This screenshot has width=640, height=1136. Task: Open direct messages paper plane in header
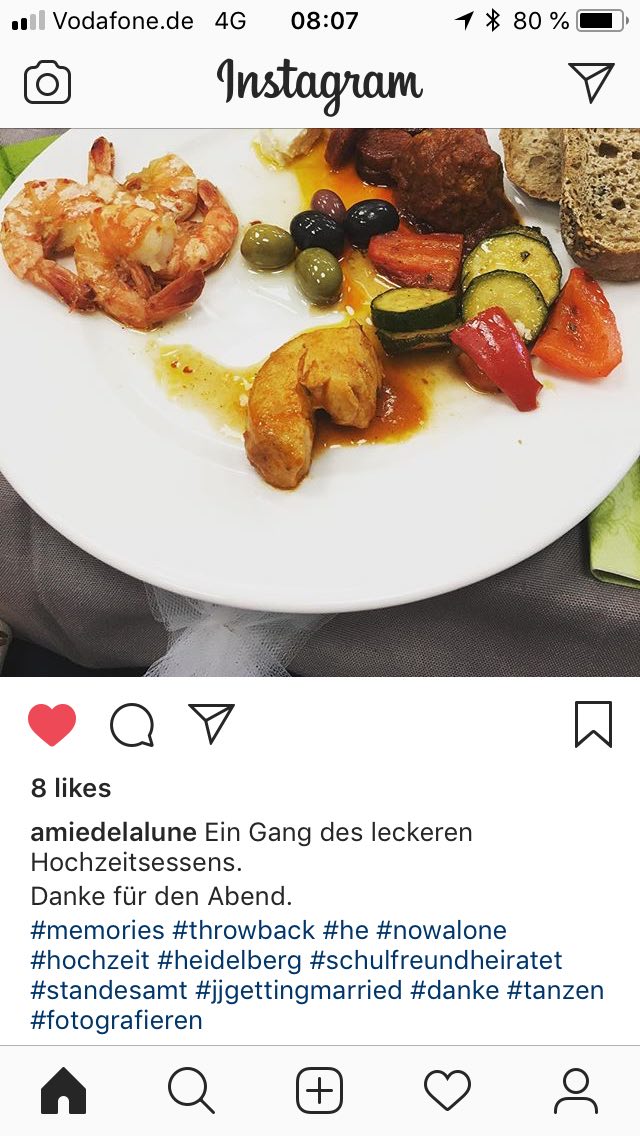click(591, 82)
